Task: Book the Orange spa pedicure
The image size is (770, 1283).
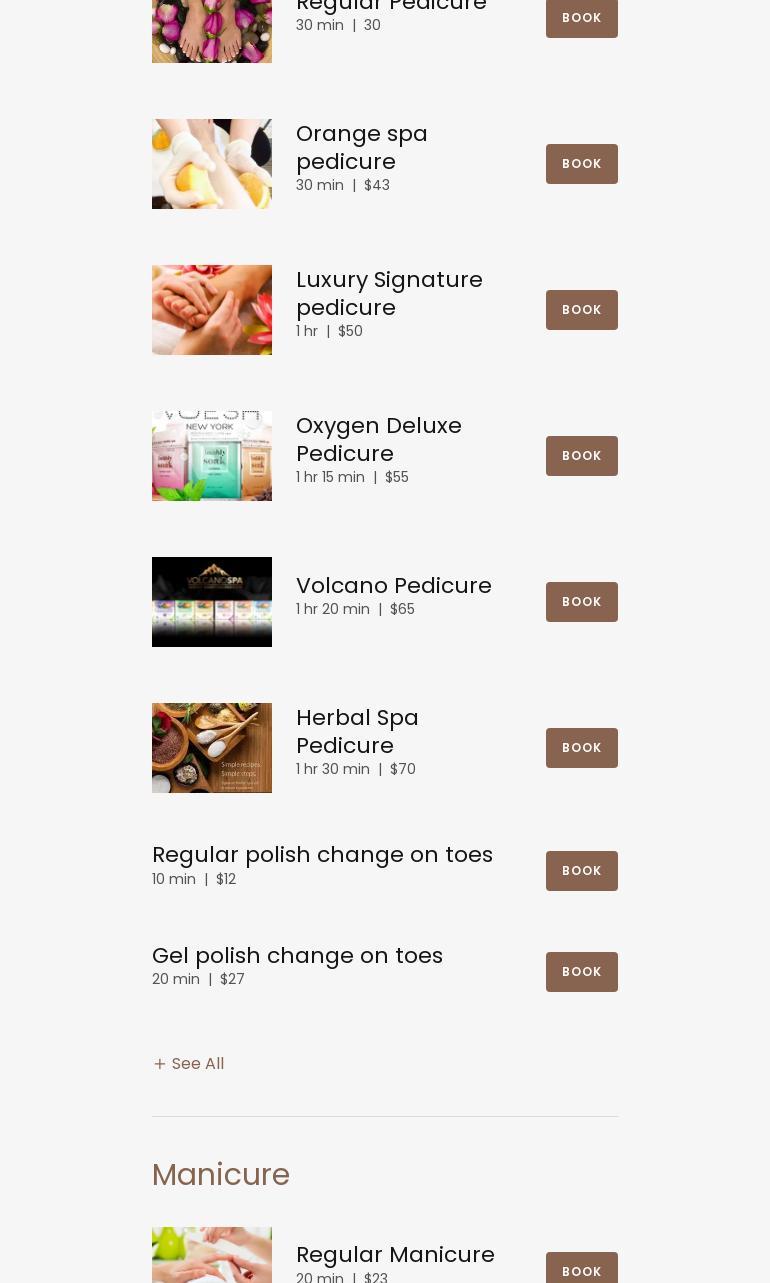Action: point(581,164)
